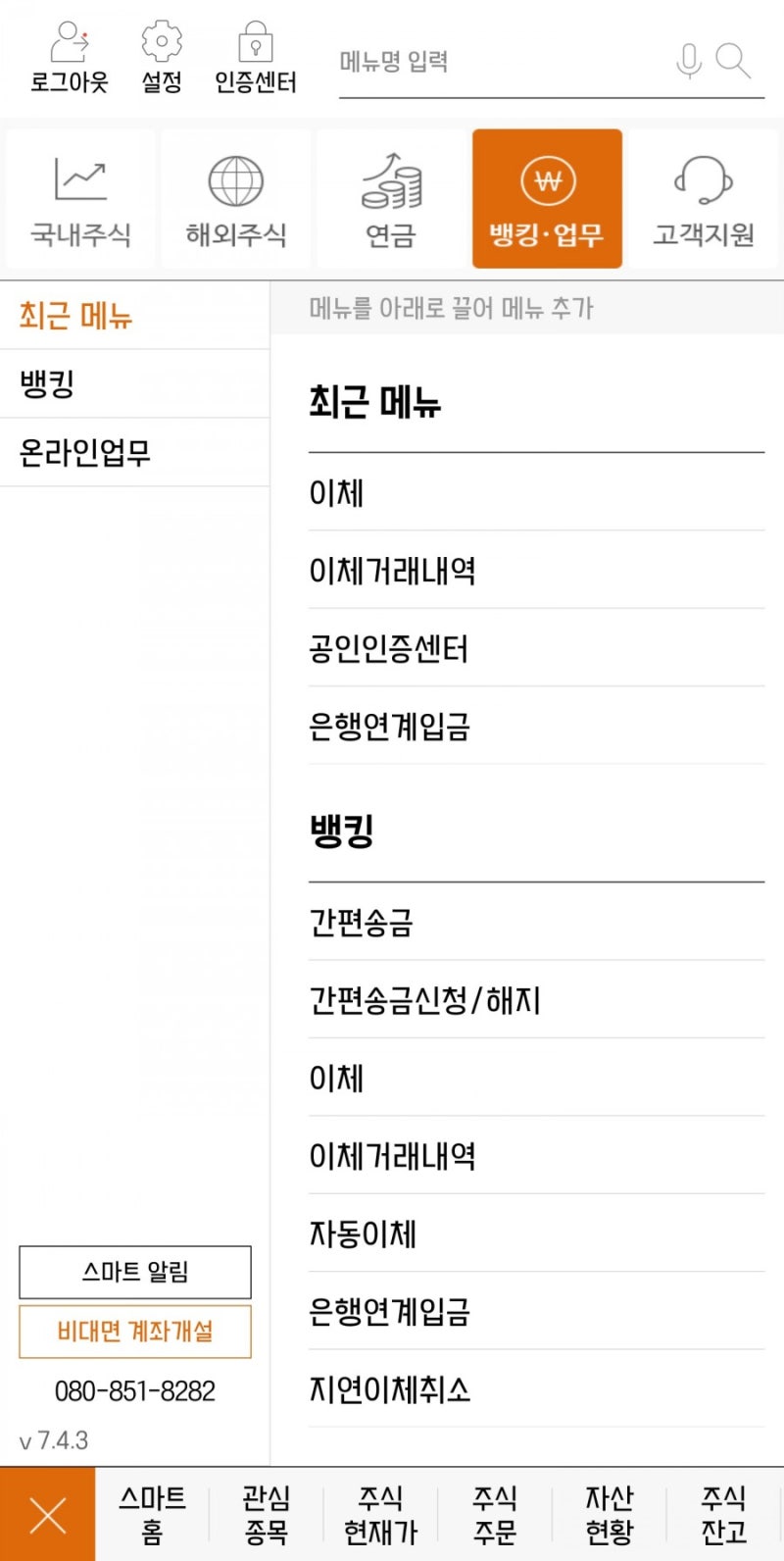Image resolution: width=784 pixels, height=1561 pixels.
Task: Switch to 해외주식 tab
Action: coord(236,199)
